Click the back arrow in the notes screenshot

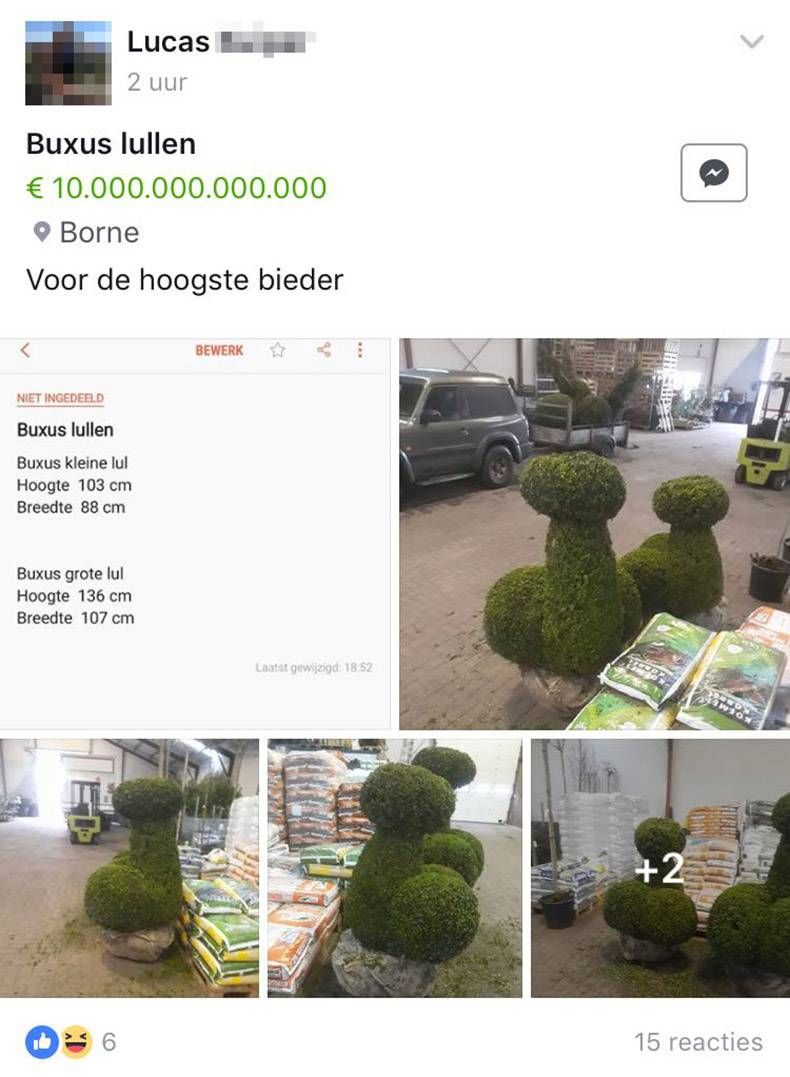click(x=24, y=351)
